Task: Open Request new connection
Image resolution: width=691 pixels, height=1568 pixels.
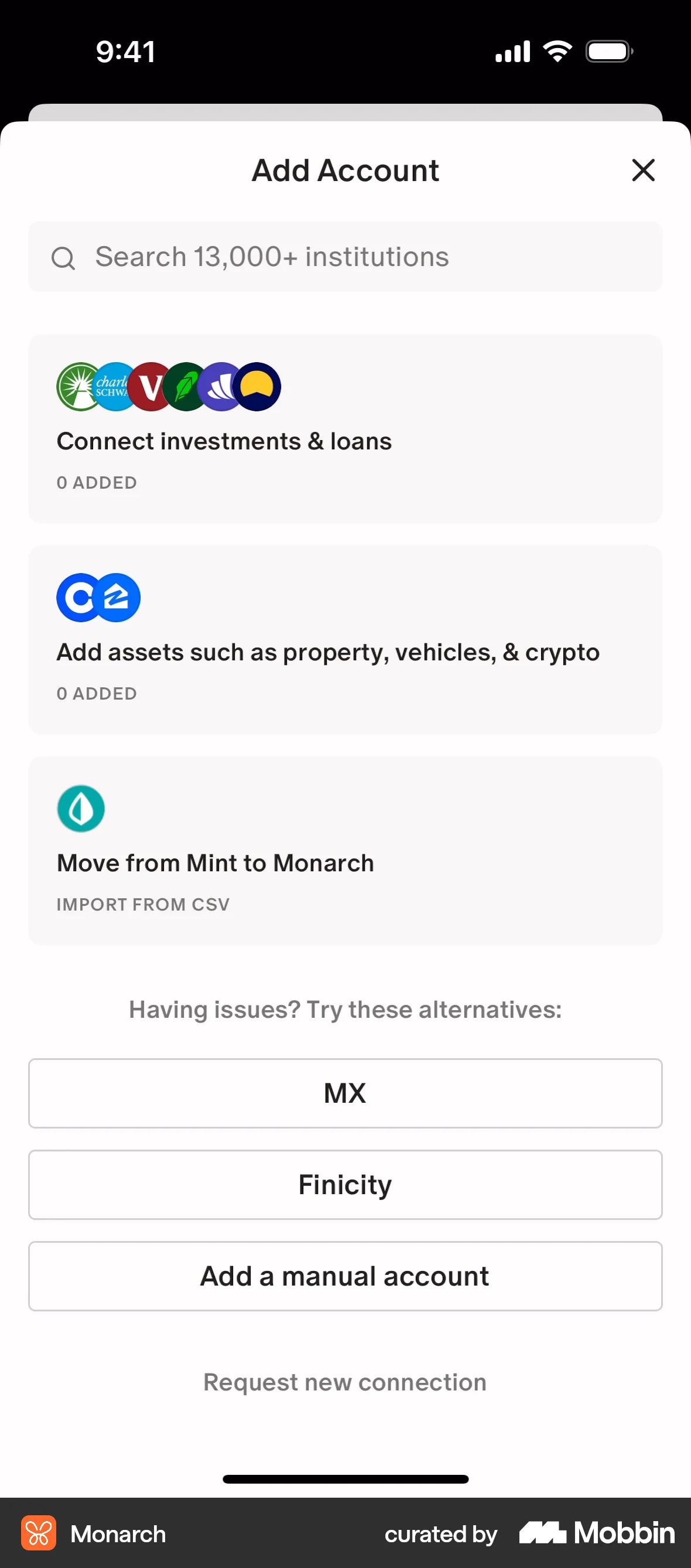Action: tap(345, 1382)
